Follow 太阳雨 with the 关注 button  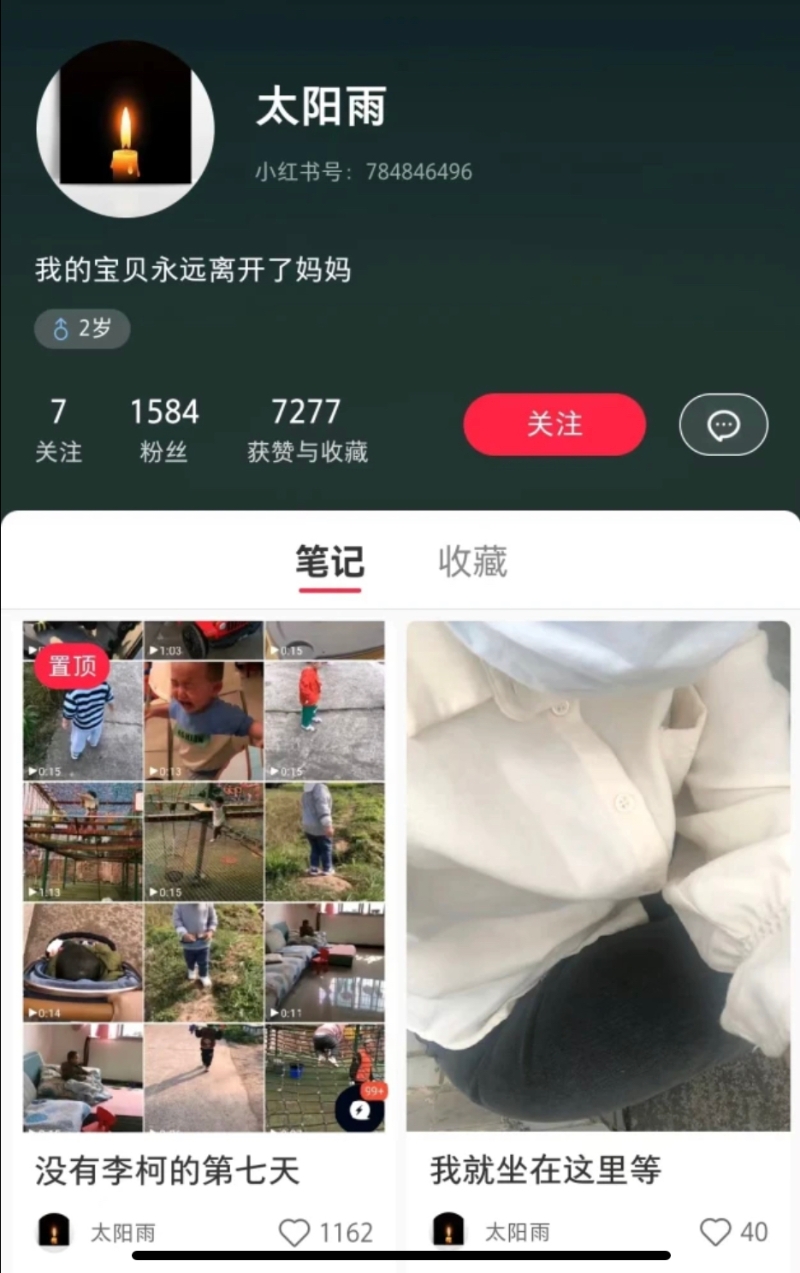554,424
